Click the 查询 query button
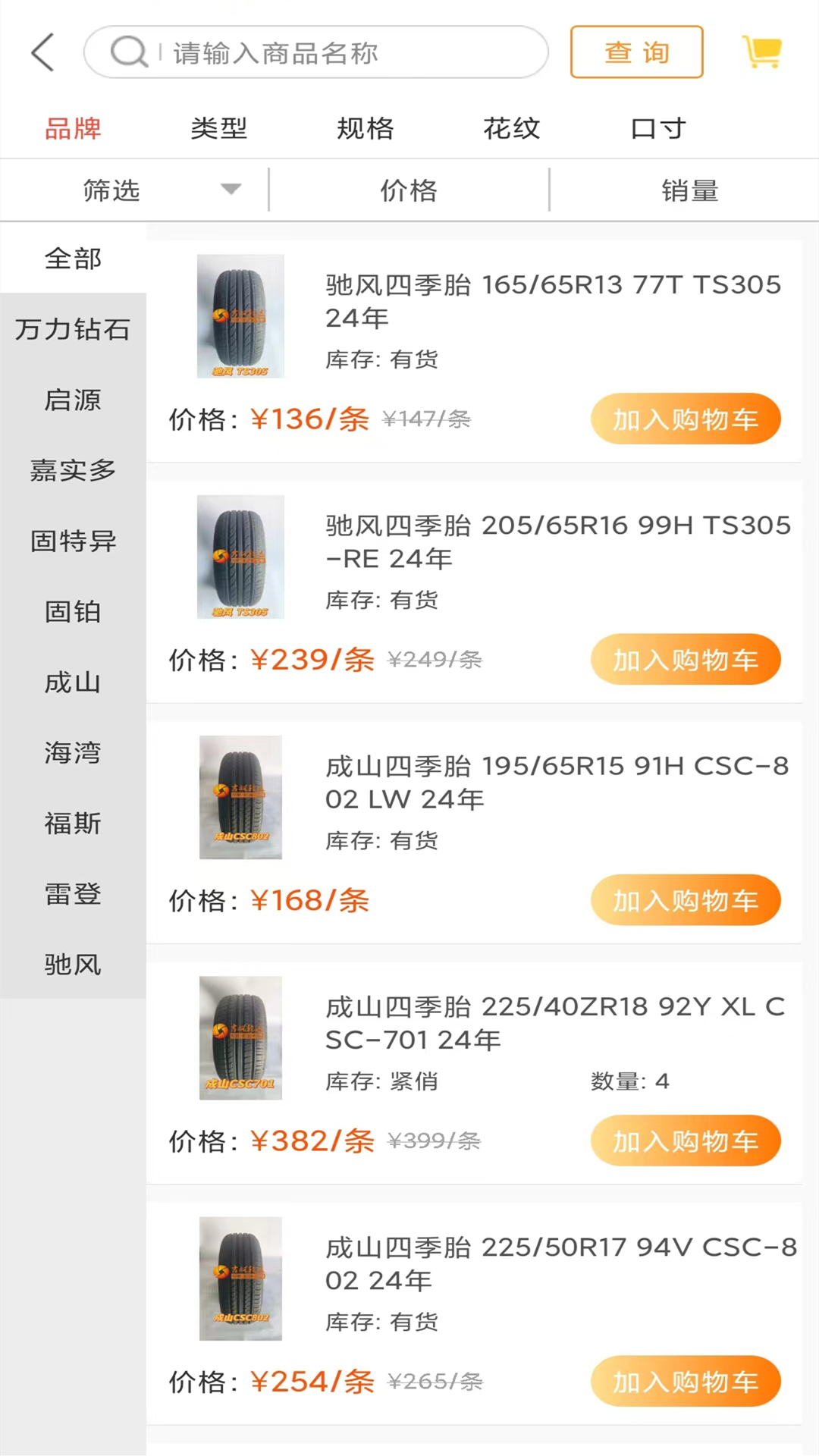819x1456 pixels. click(x=636, y=52)
